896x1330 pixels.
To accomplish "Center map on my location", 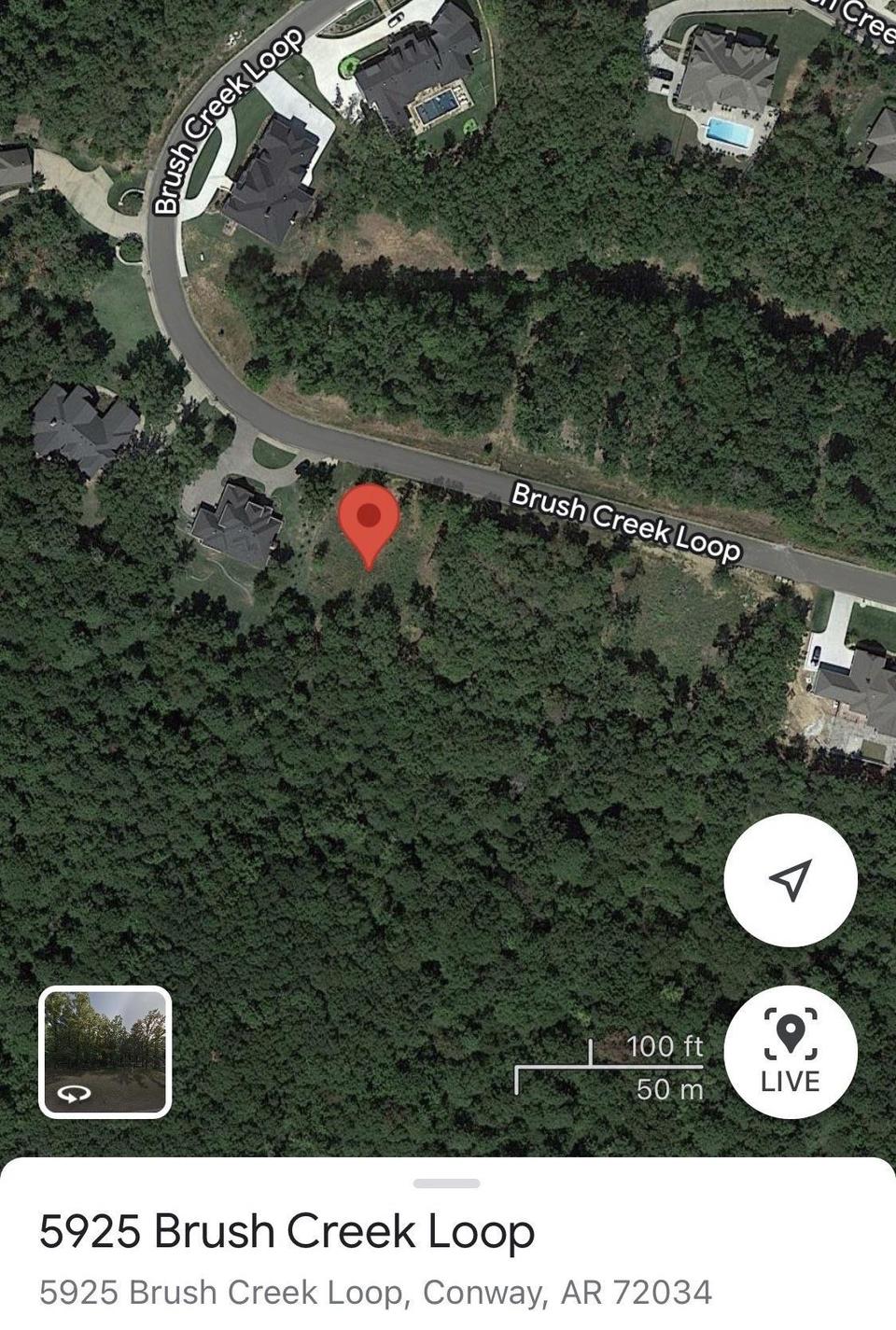I will point(790,880).
